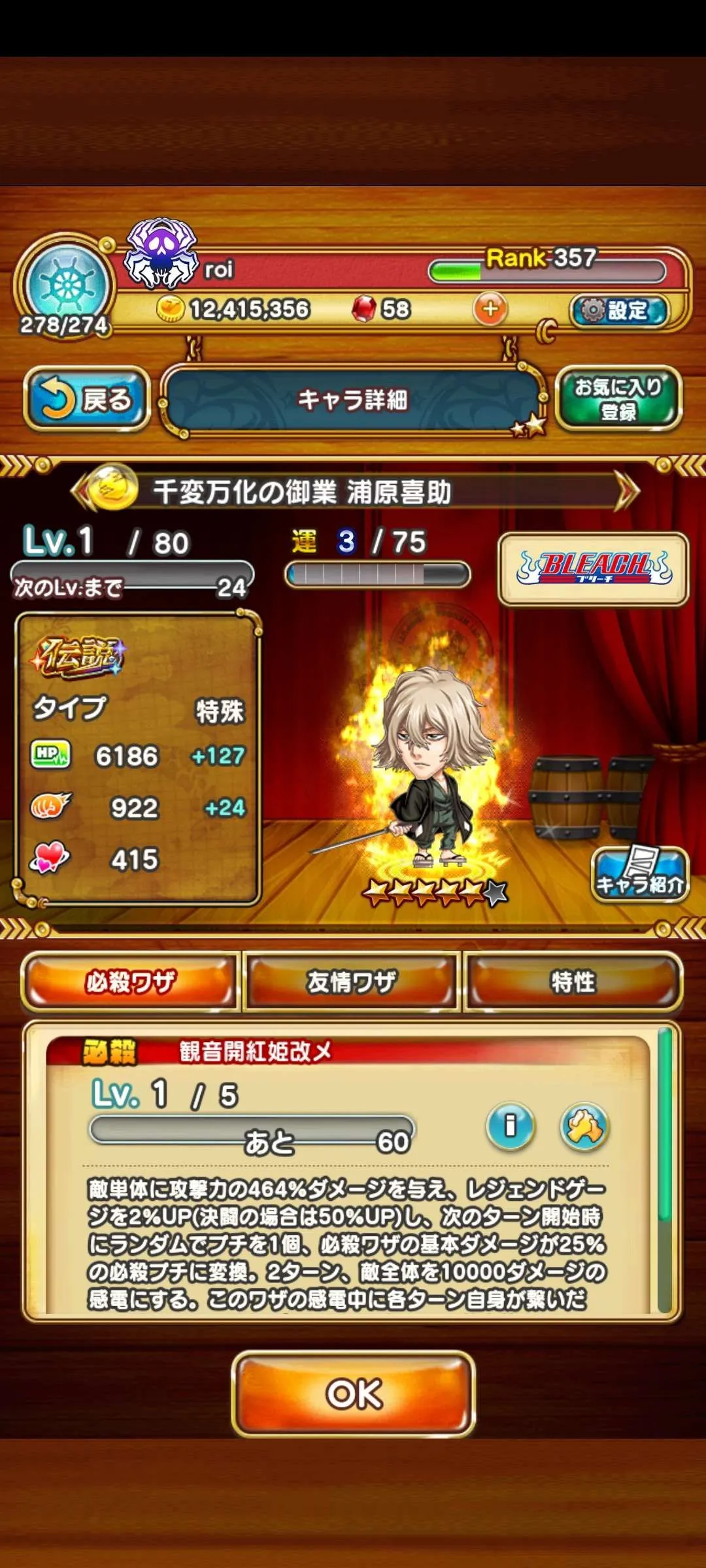Tap the plus icon to add gems
Viewport: 706px width, 1568px height.
(x=490, y=308)
